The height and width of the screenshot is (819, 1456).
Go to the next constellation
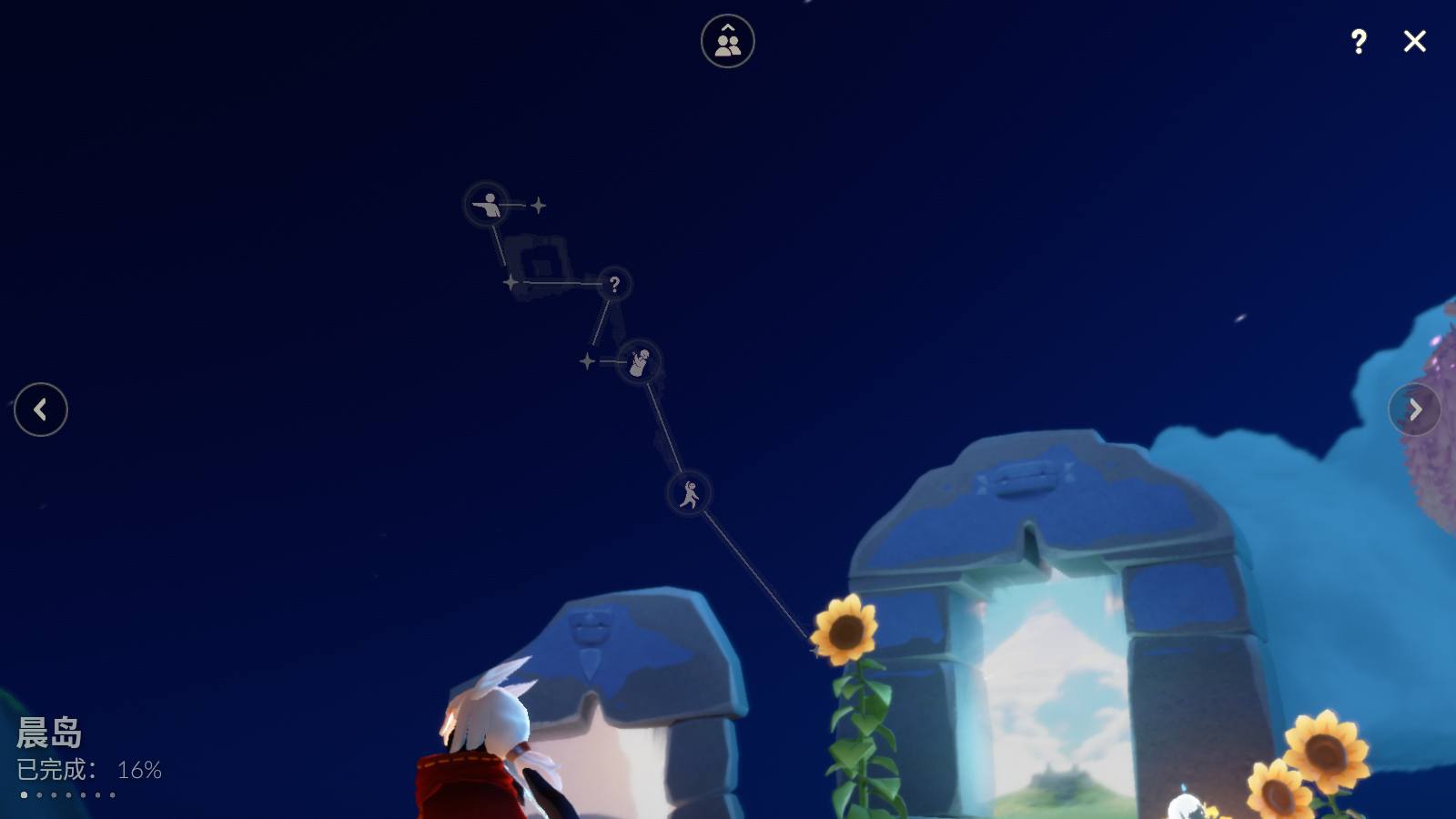(1414, 409)
